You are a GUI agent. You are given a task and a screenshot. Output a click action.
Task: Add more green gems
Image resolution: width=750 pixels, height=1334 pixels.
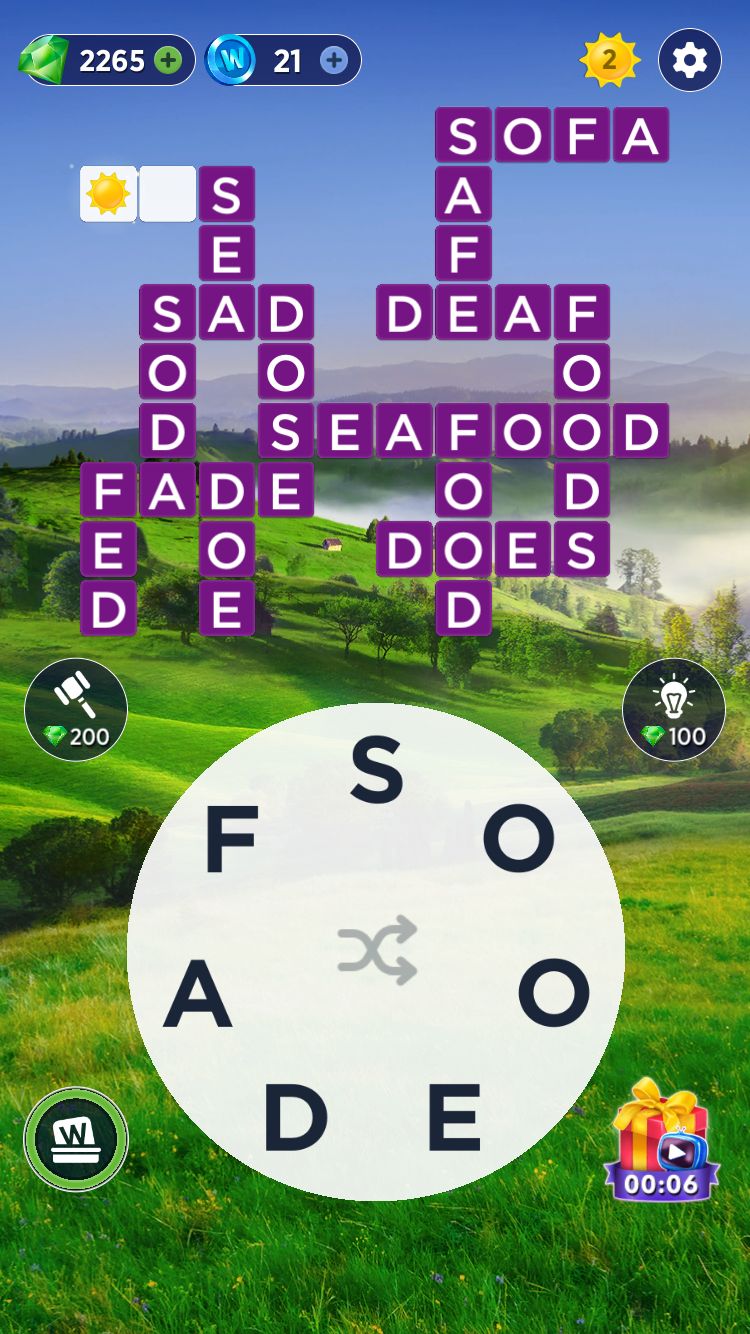(x=169, y=61)
